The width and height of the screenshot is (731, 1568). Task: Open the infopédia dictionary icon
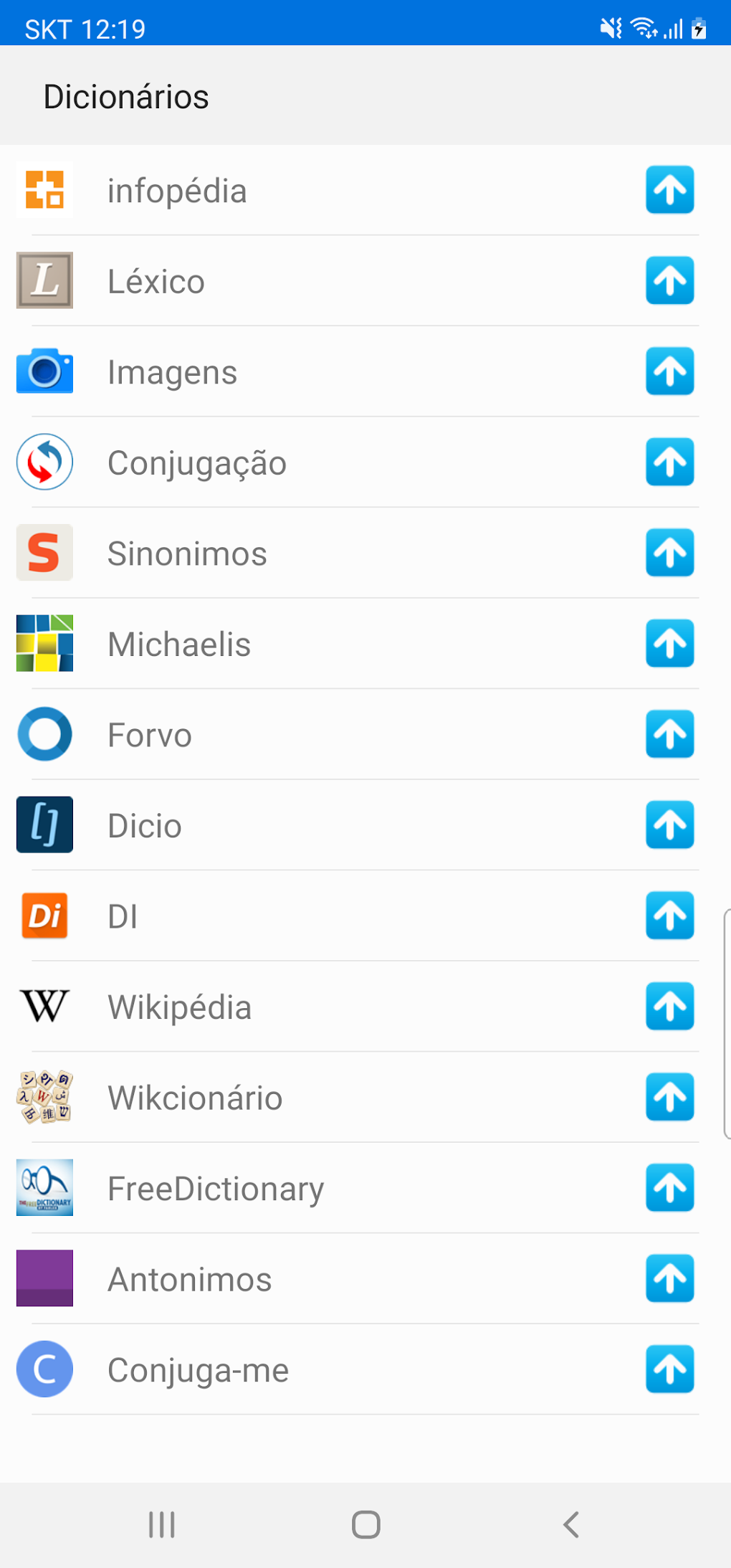pyautogui.click(x=44, y=191)
